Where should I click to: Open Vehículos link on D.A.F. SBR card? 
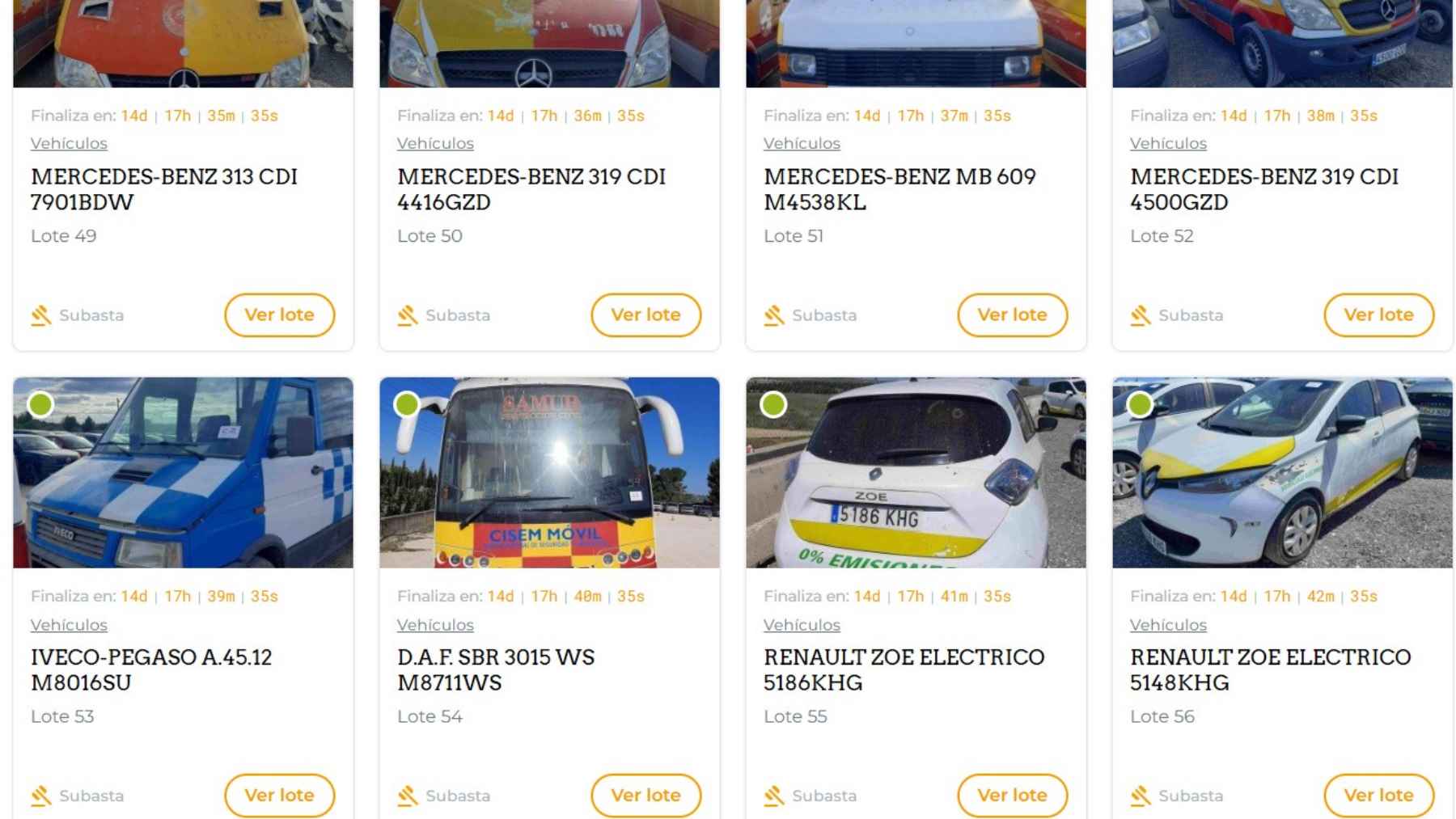[435, 625]
